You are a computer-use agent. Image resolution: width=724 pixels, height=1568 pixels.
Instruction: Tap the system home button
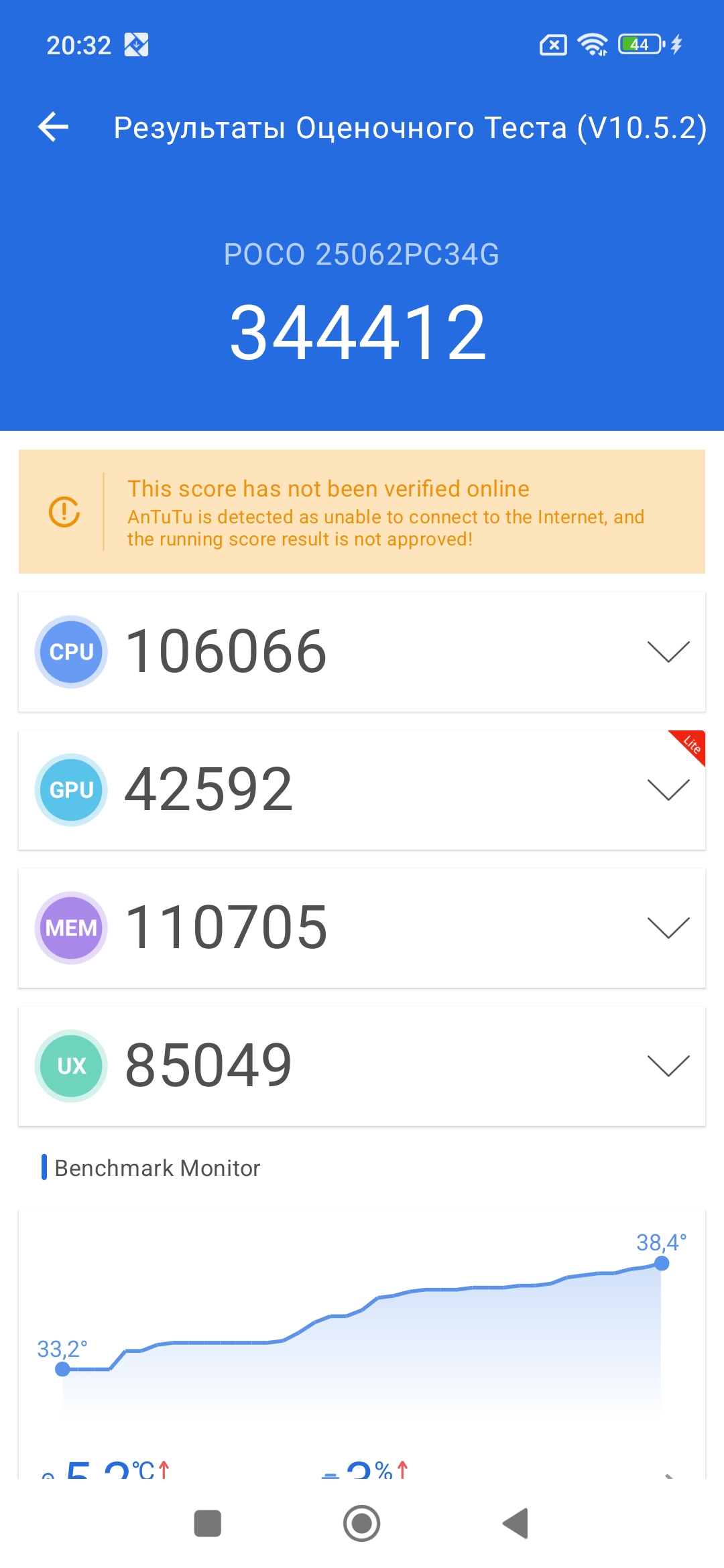(362, 1523)
